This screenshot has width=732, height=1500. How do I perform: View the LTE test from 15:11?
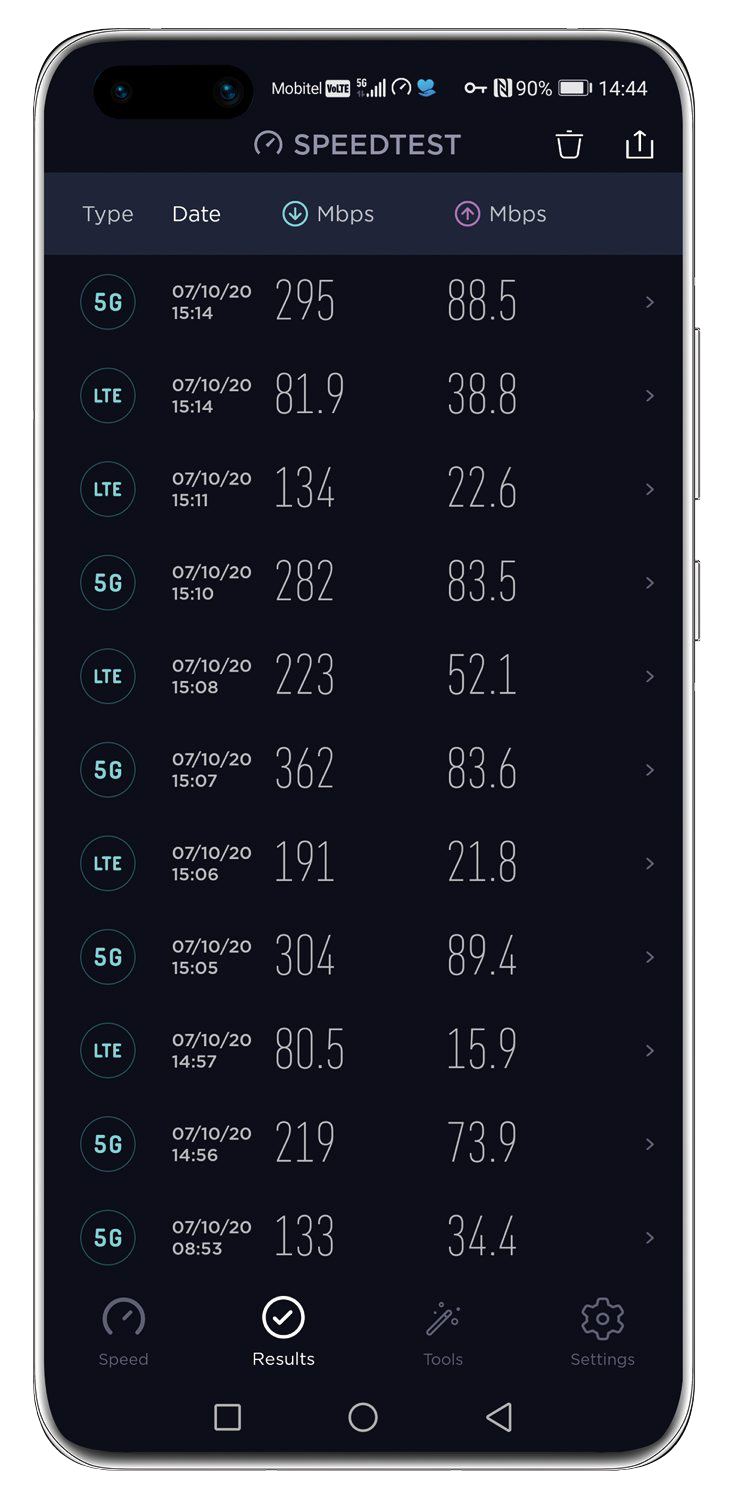click(x=364, y=489)
